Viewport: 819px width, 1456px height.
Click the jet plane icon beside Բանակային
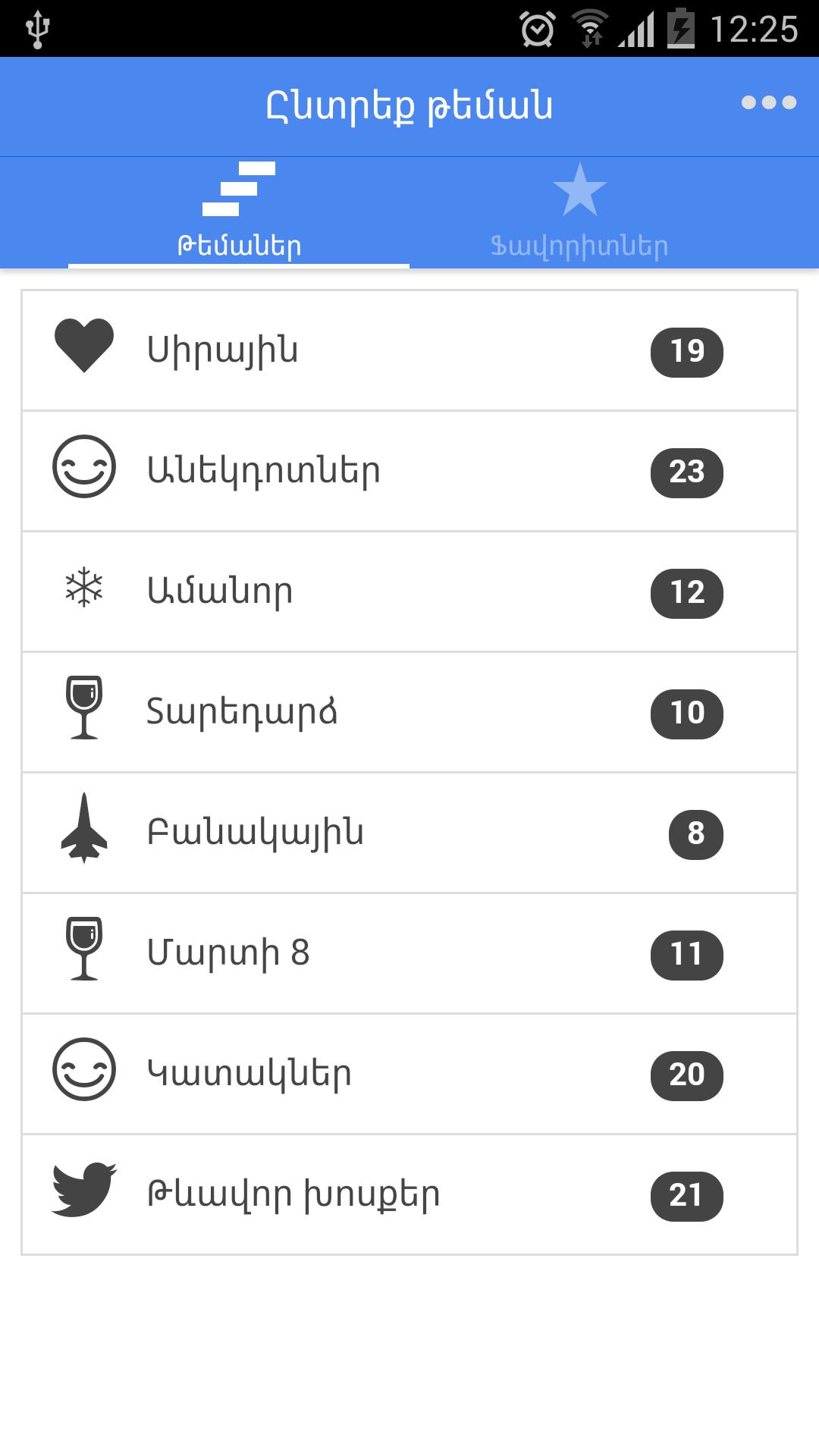(x=83, y=832)
